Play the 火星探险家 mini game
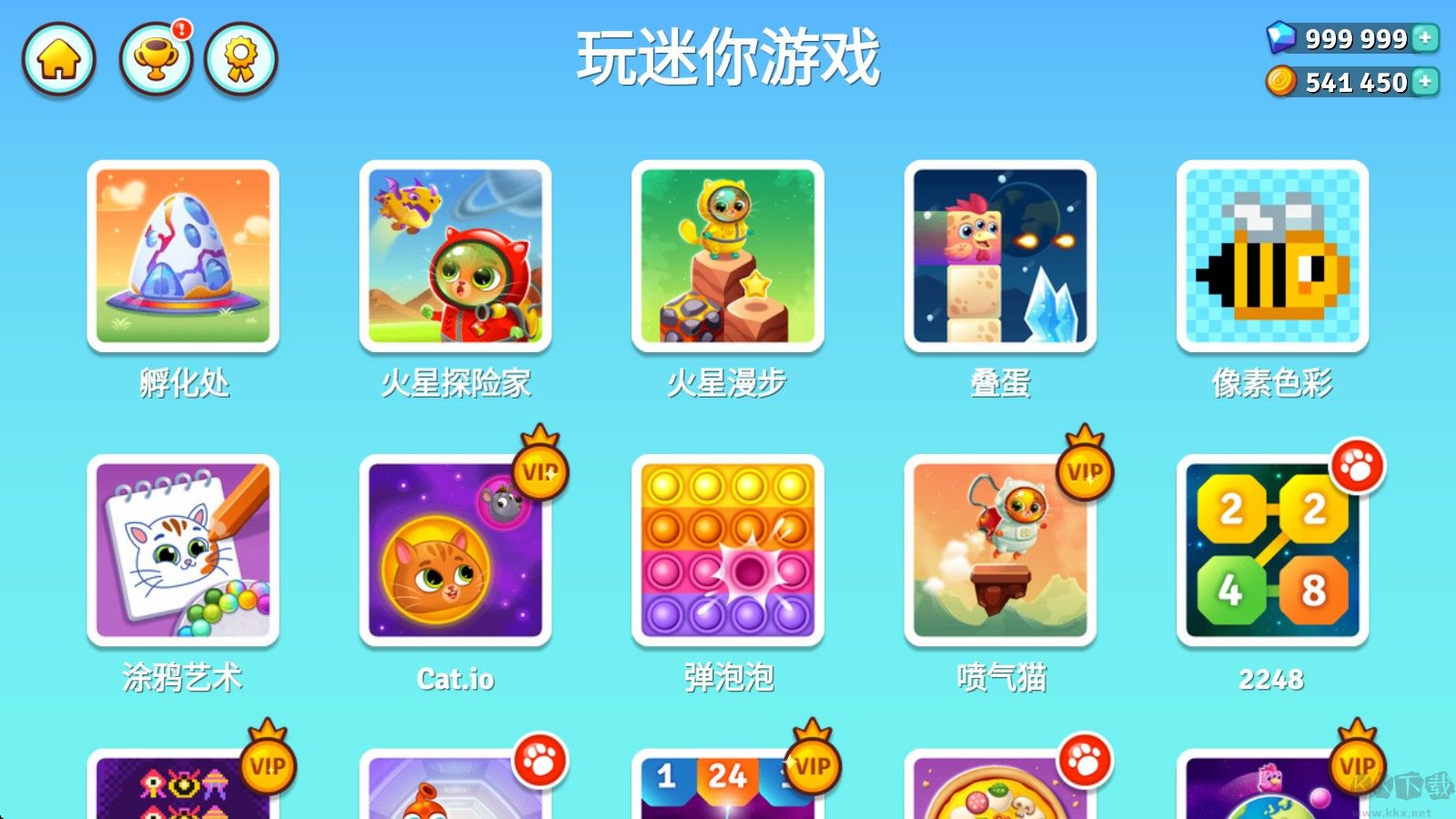The width and height of the screenshot is (1456, 819). [x=455, y=257]
